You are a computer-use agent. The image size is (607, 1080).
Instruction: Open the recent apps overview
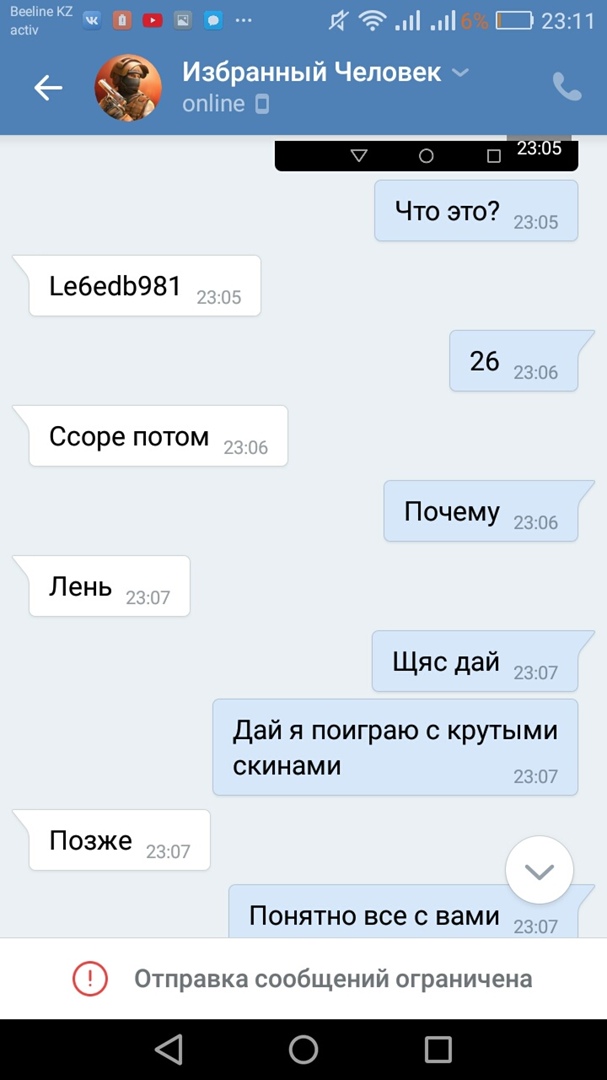pos(438,1049)
